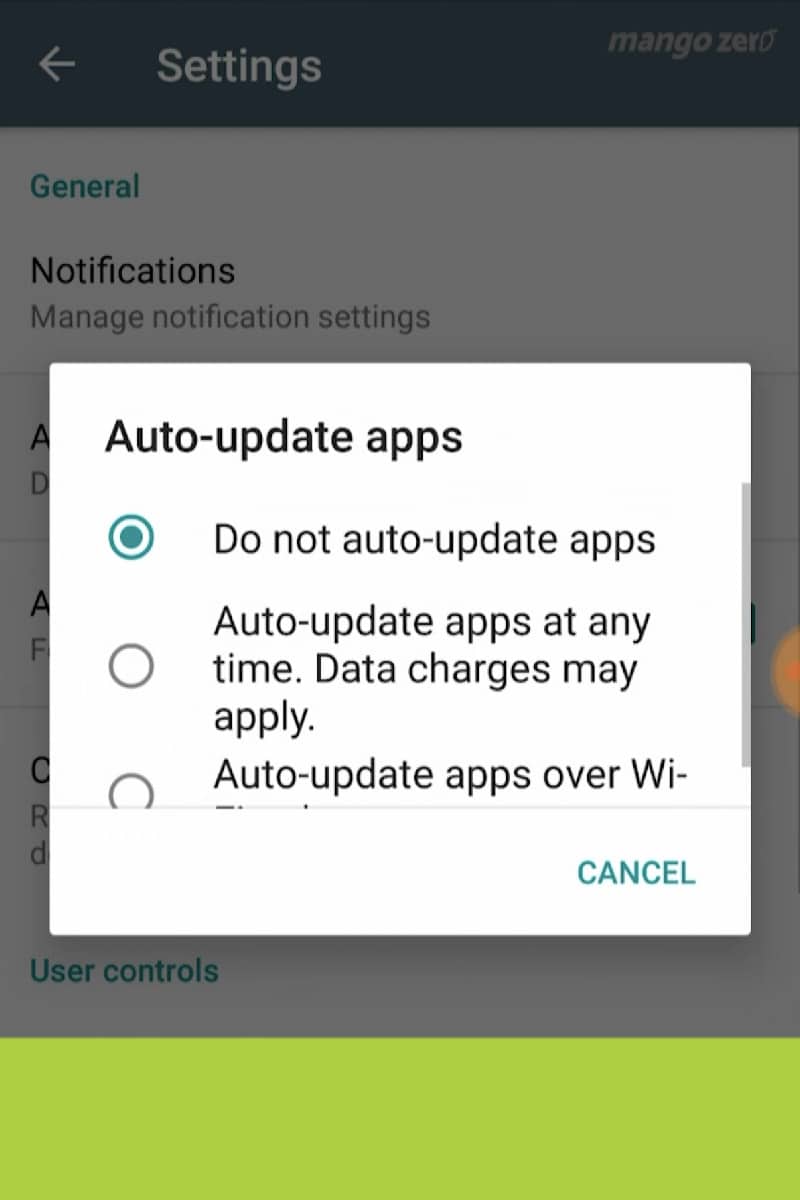Tap the green bar at the bottom
This screenshot has height=1200, width=800.
[400, 1120]
